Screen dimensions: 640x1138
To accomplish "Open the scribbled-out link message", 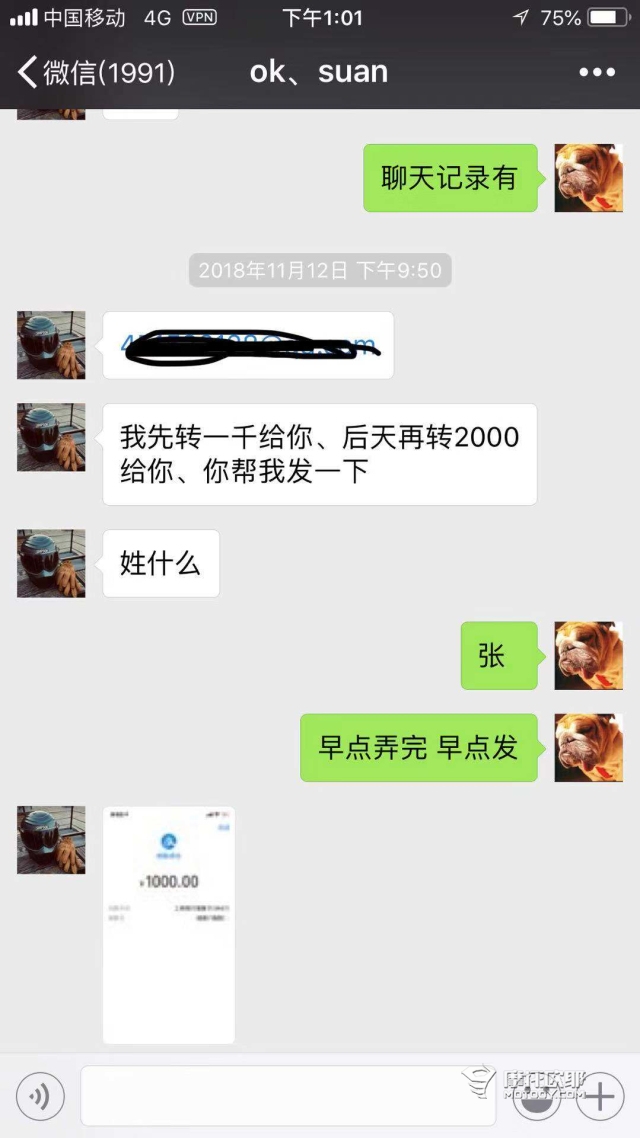I will (248, 345).
